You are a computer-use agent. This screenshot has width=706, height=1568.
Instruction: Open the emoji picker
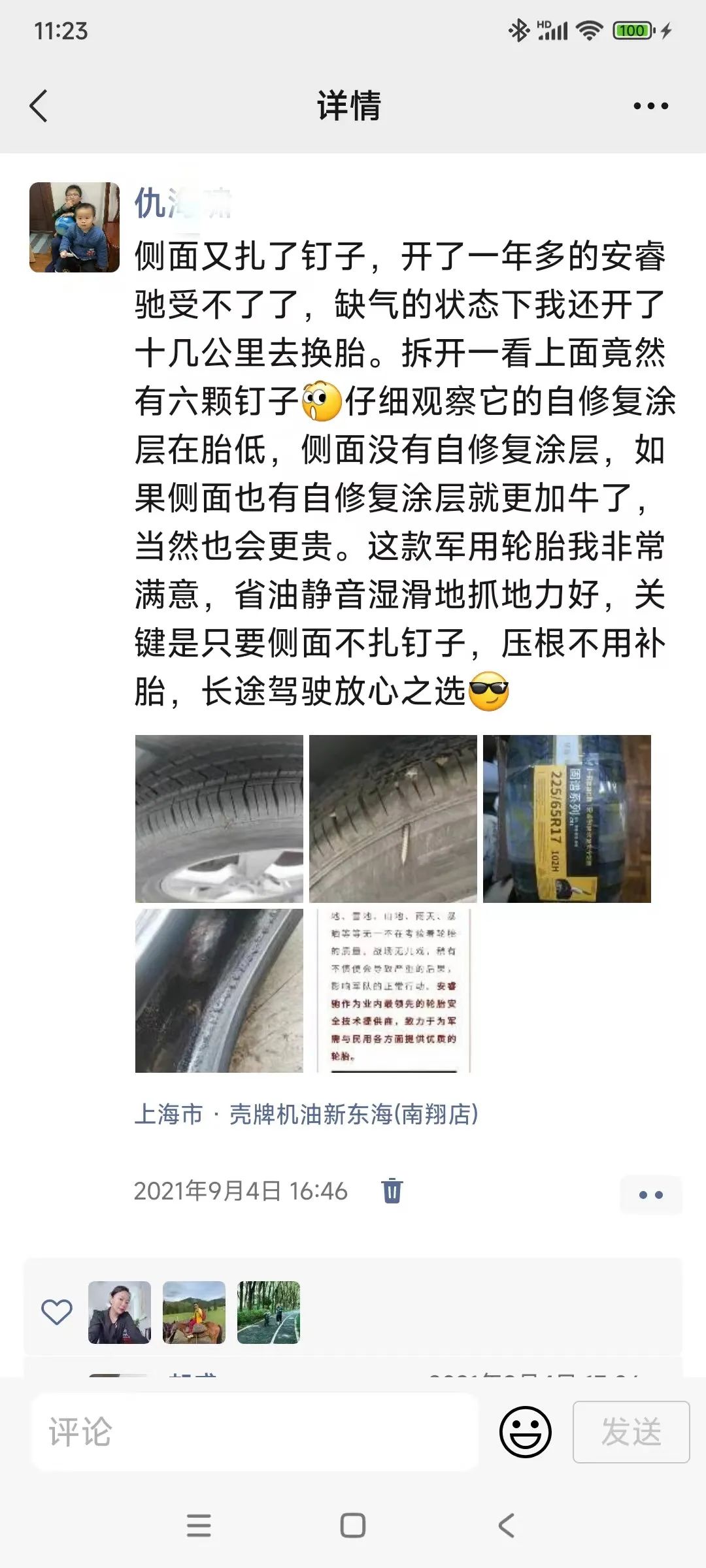click(525, 1432)
